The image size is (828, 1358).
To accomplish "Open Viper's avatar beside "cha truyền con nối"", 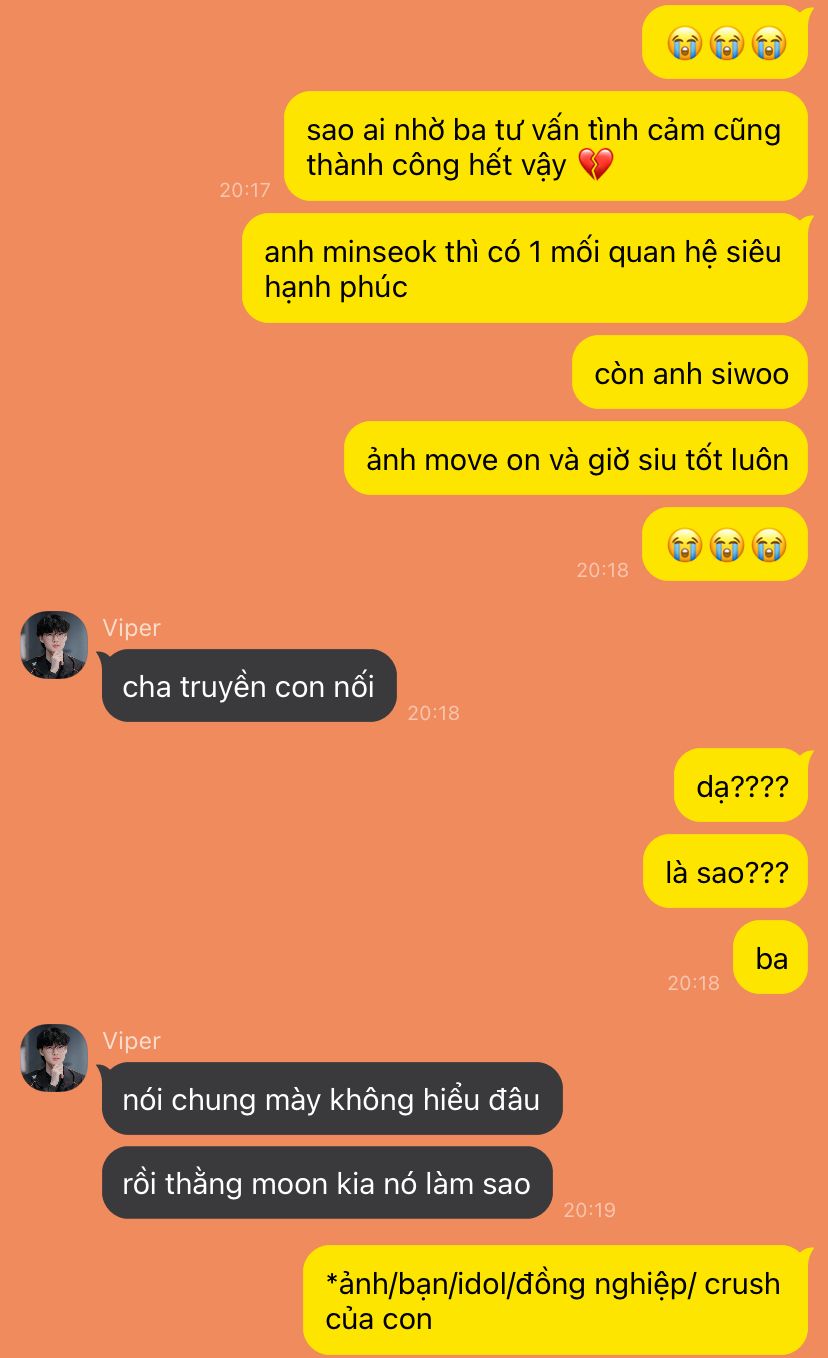I will 54,645.
